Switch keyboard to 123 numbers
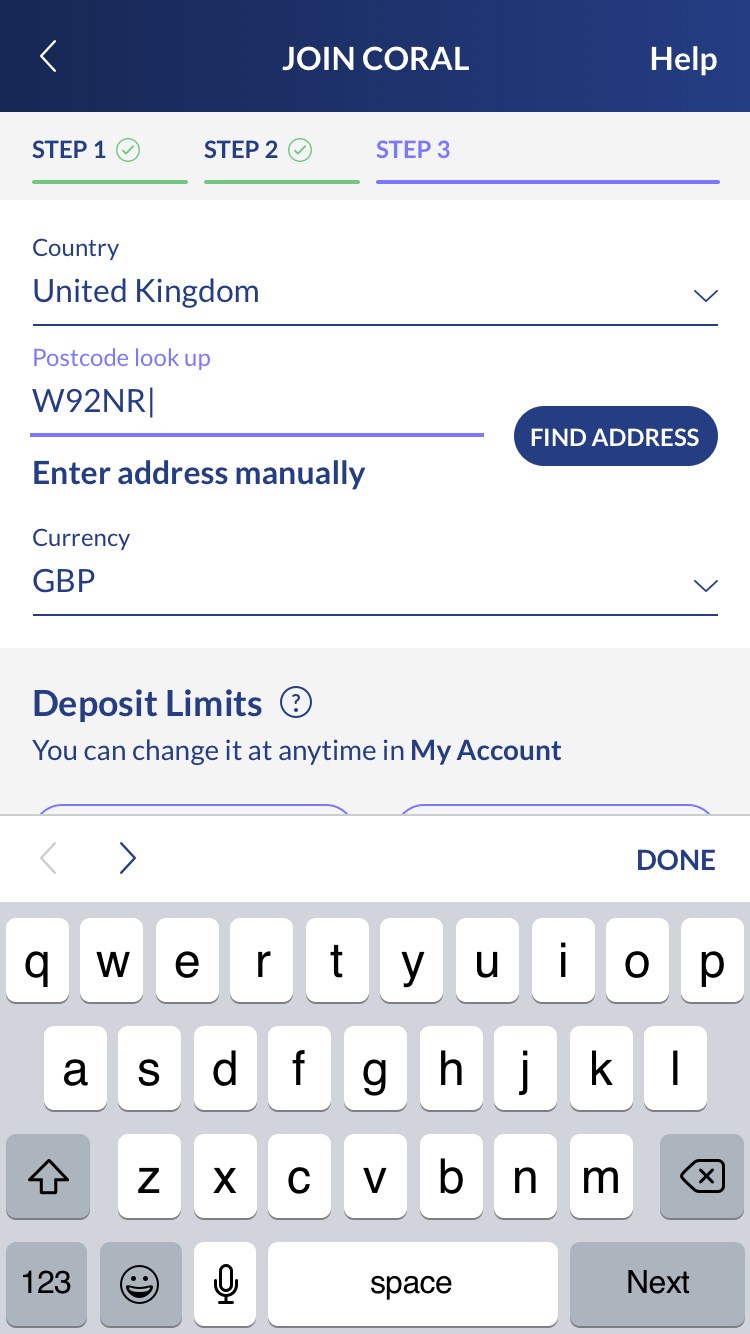Image resolution: width=750 pixels, height=1334 pixels. tap(47, 1283)
